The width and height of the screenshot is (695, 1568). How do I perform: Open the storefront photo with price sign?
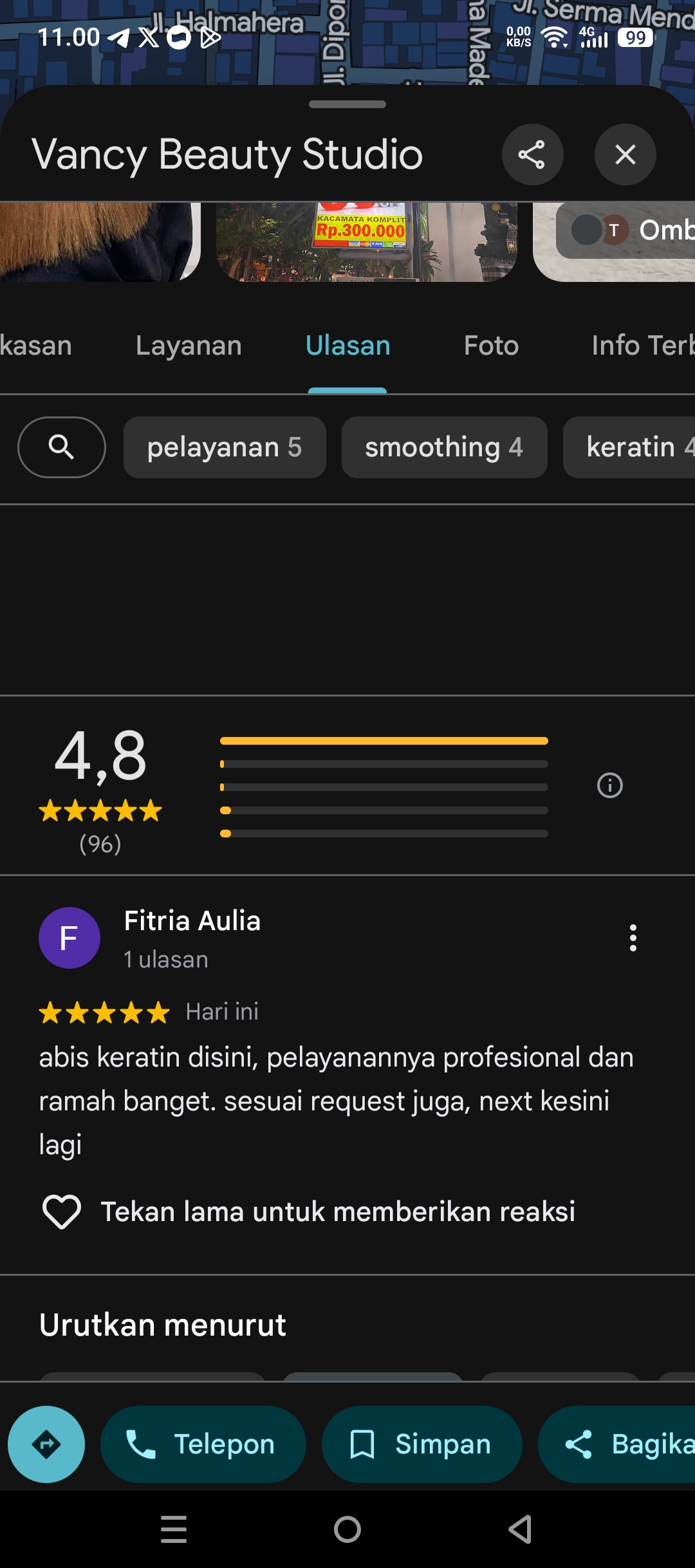click(366, 242)
